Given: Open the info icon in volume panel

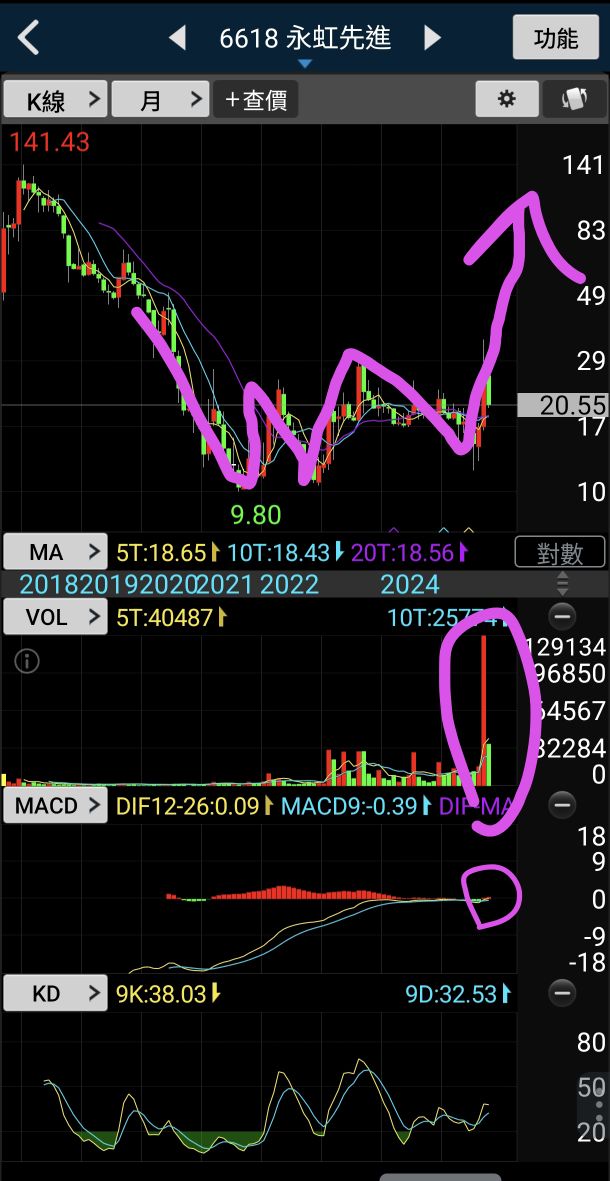Looking at the screenshot, I should click(x=27, y=661).
